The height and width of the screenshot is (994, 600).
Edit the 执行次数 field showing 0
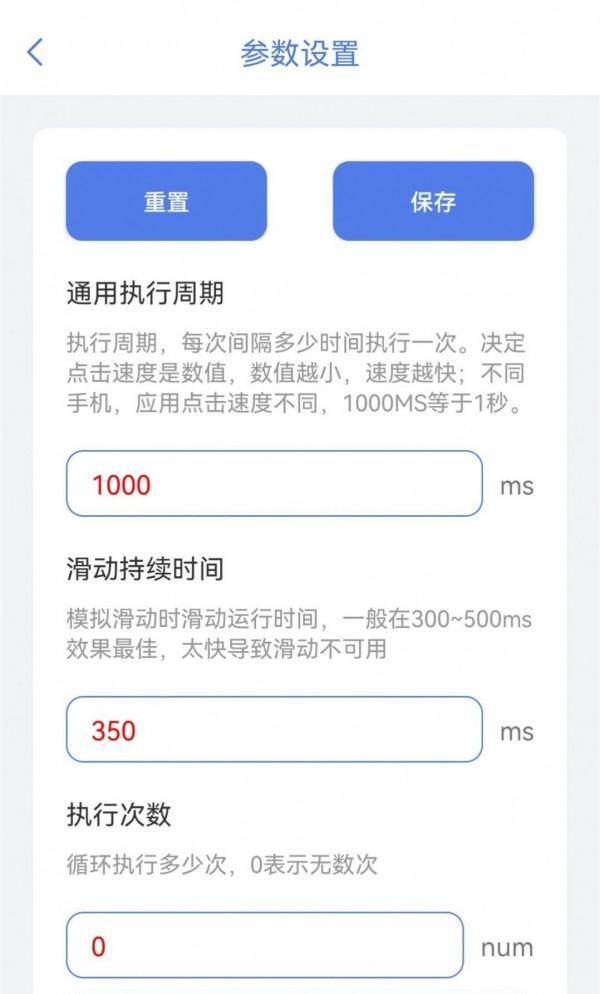pyautogui.click(x=264, y=945)
